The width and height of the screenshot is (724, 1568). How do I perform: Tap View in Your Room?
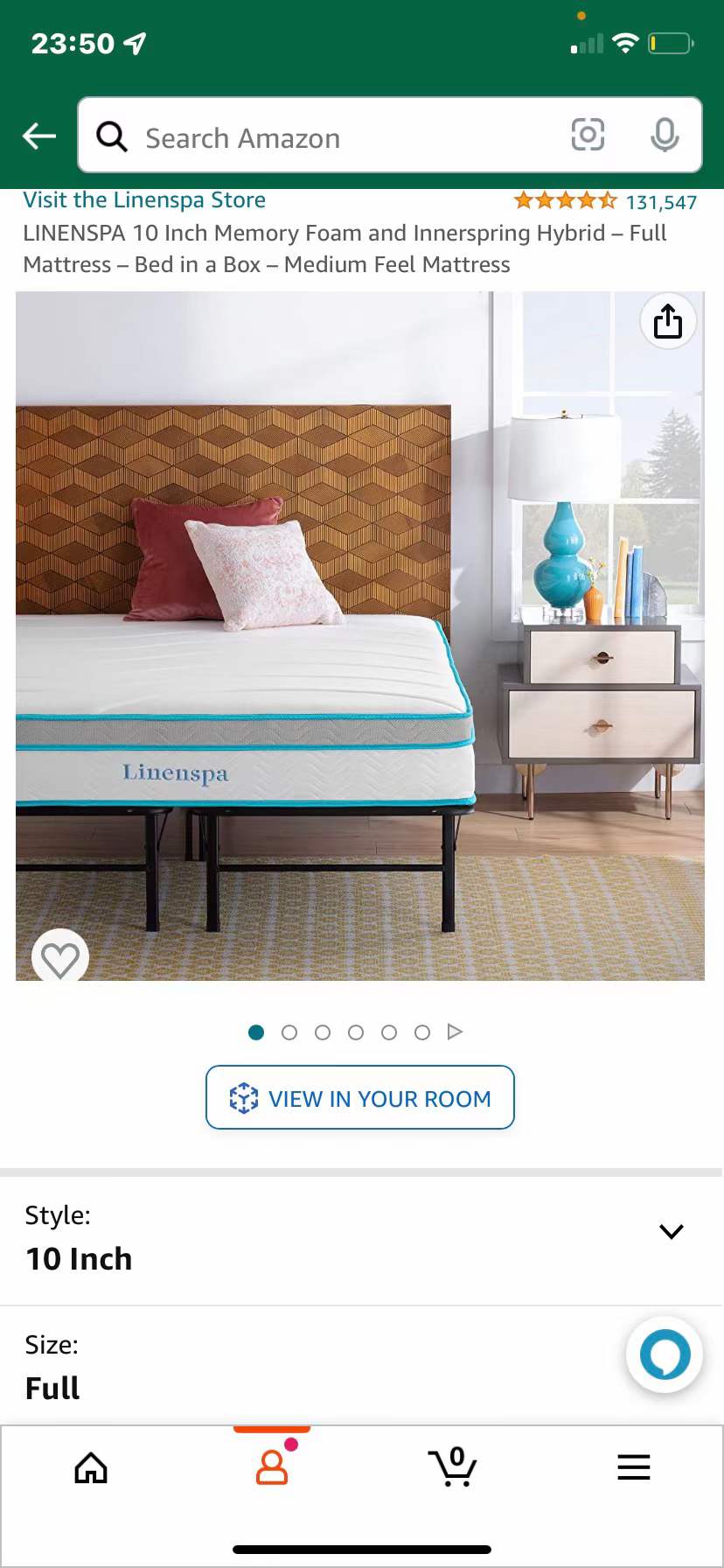tap(360, 1098)
